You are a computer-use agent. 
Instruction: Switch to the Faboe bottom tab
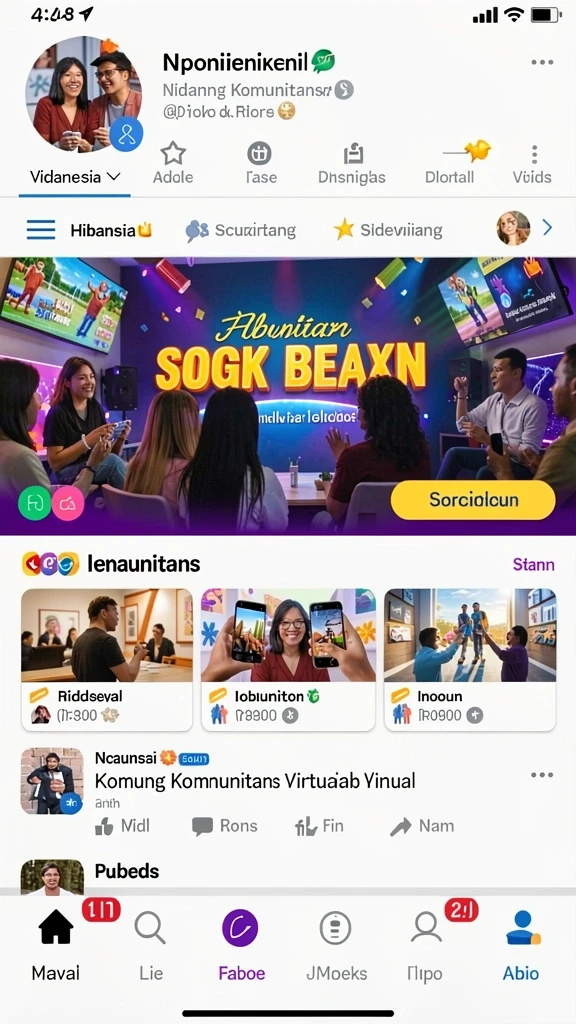(241, 946)
